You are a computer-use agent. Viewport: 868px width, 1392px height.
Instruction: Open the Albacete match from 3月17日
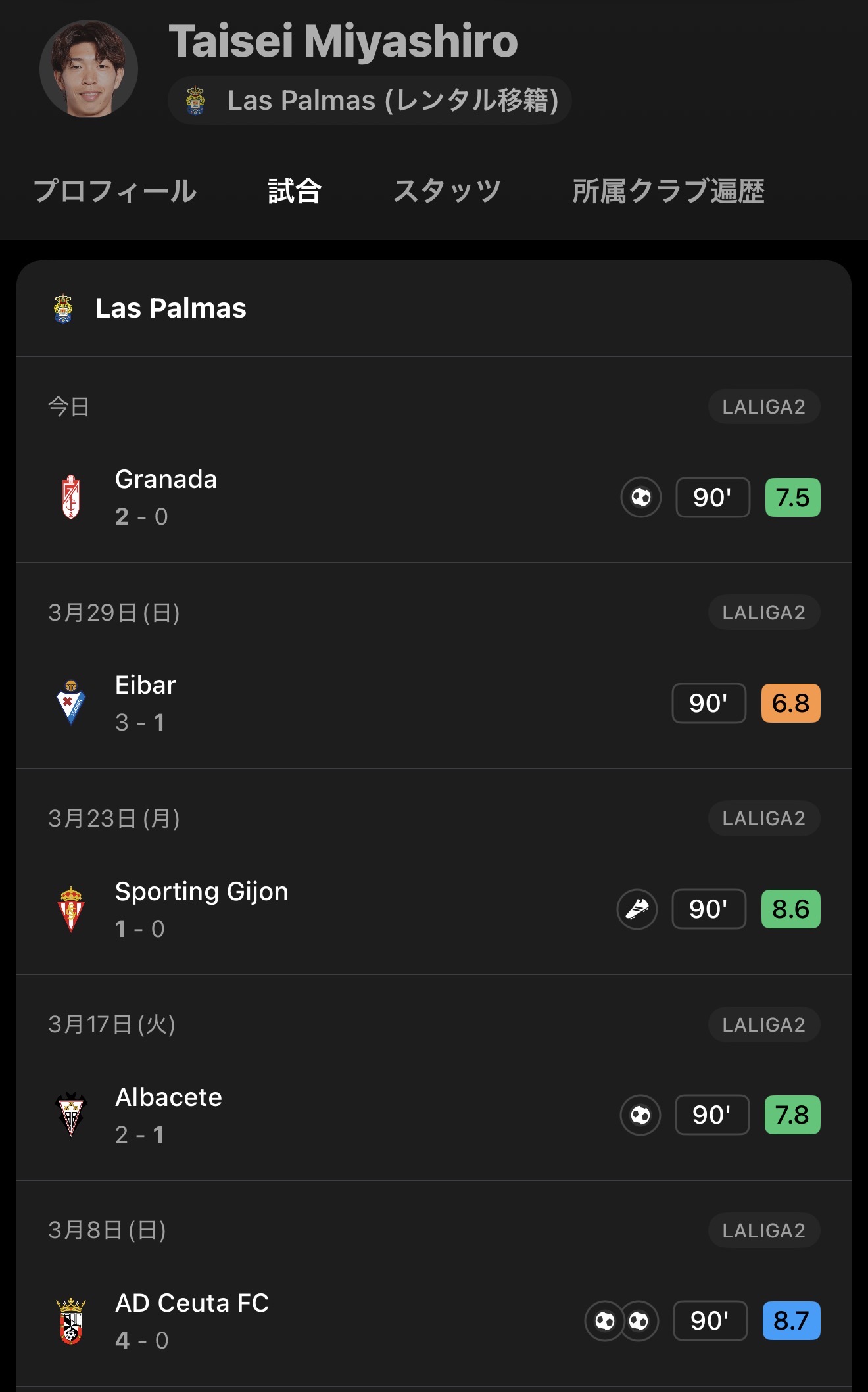pyautogui.click(x=434, y=1115)
